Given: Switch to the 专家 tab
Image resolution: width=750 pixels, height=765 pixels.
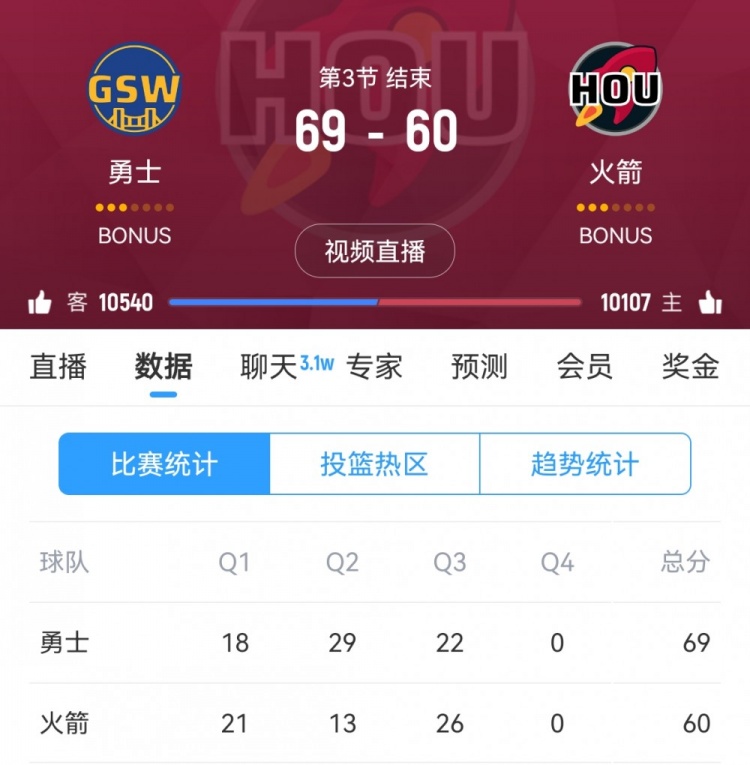Looking at the screenshot, I should 374,367.
